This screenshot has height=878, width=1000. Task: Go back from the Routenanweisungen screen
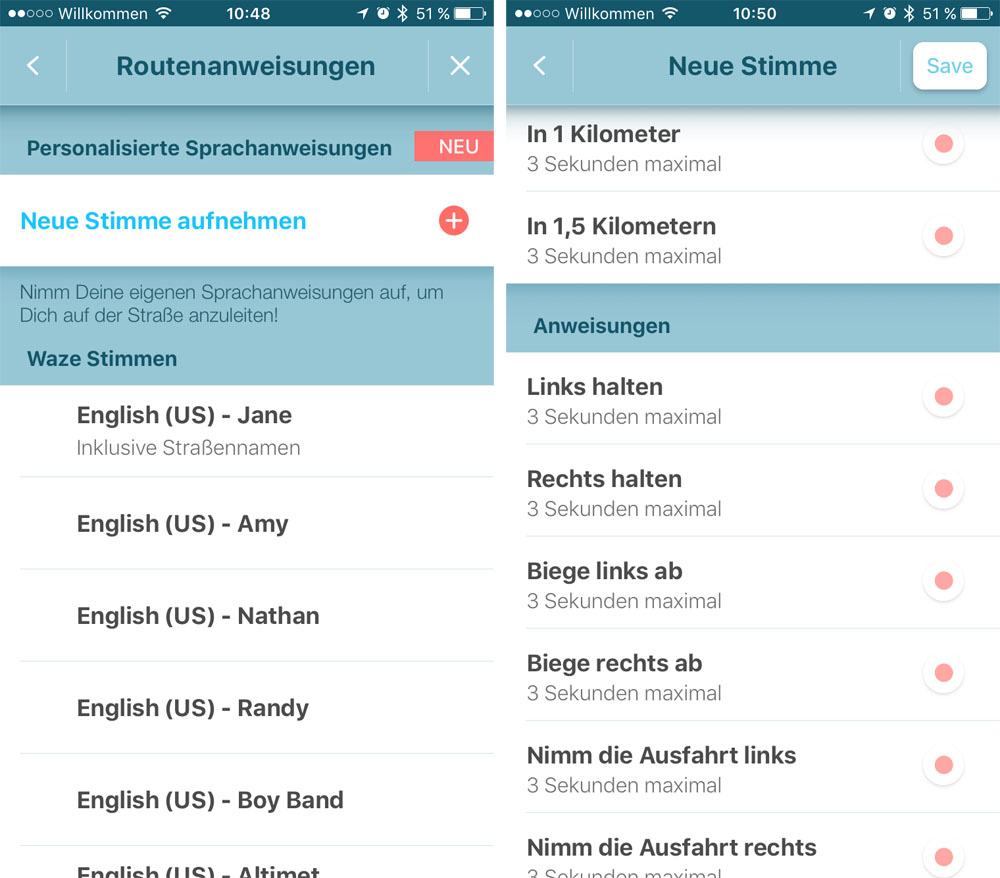(x=33, y=66)
